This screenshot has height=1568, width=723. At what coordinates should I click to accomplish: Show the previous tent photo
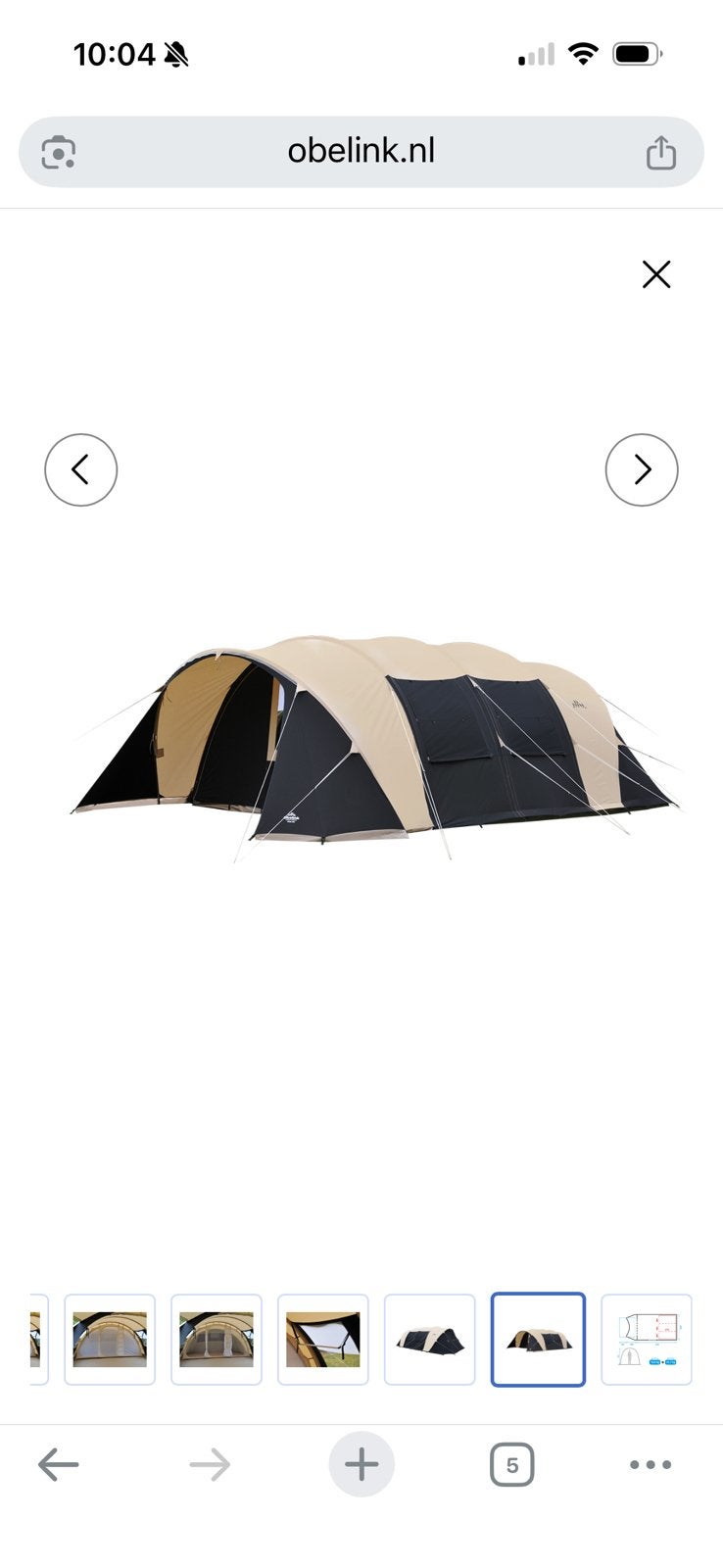point(81,470)
